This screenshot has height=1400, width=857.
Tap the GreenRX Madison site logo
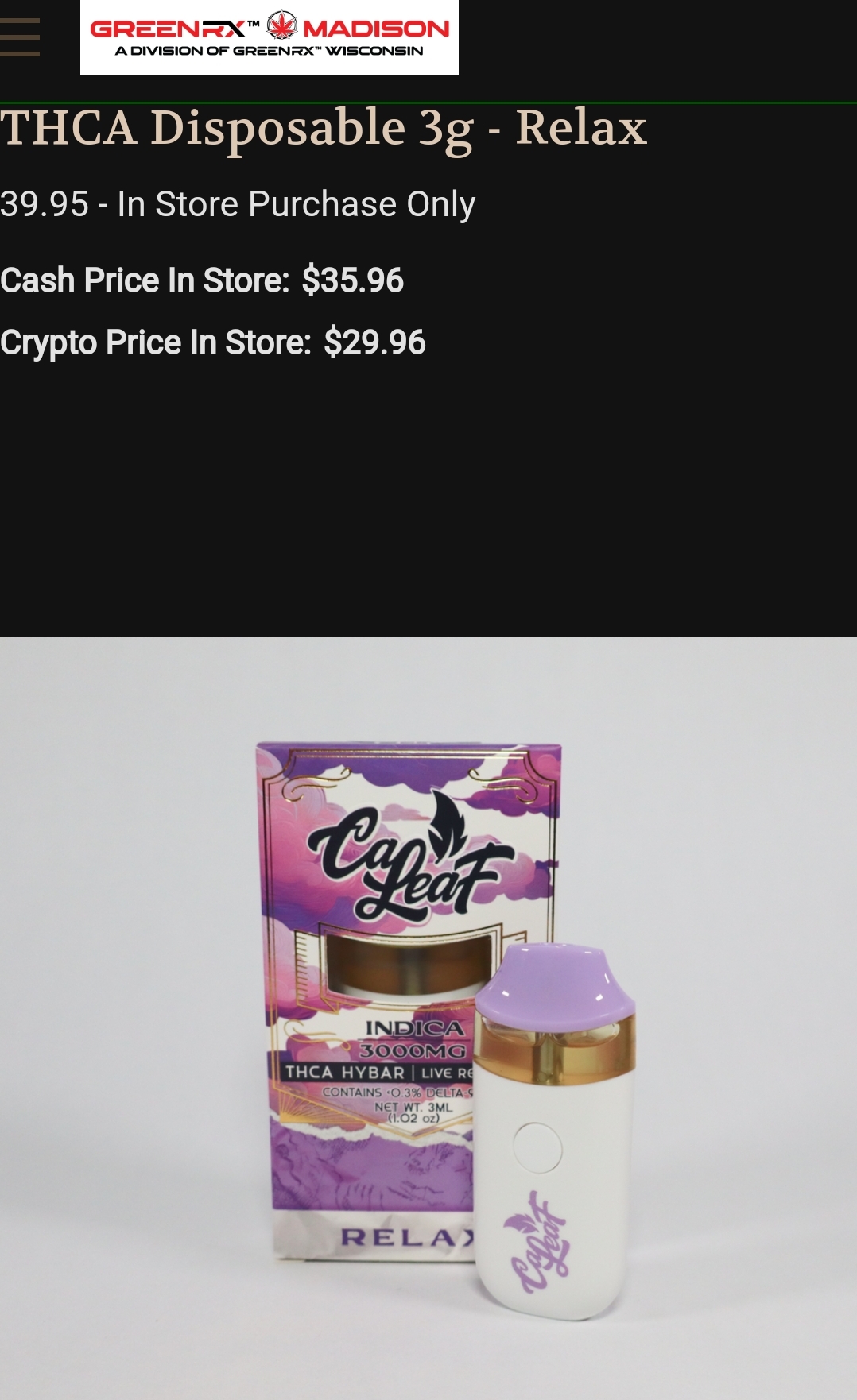(x=270, y=37)
